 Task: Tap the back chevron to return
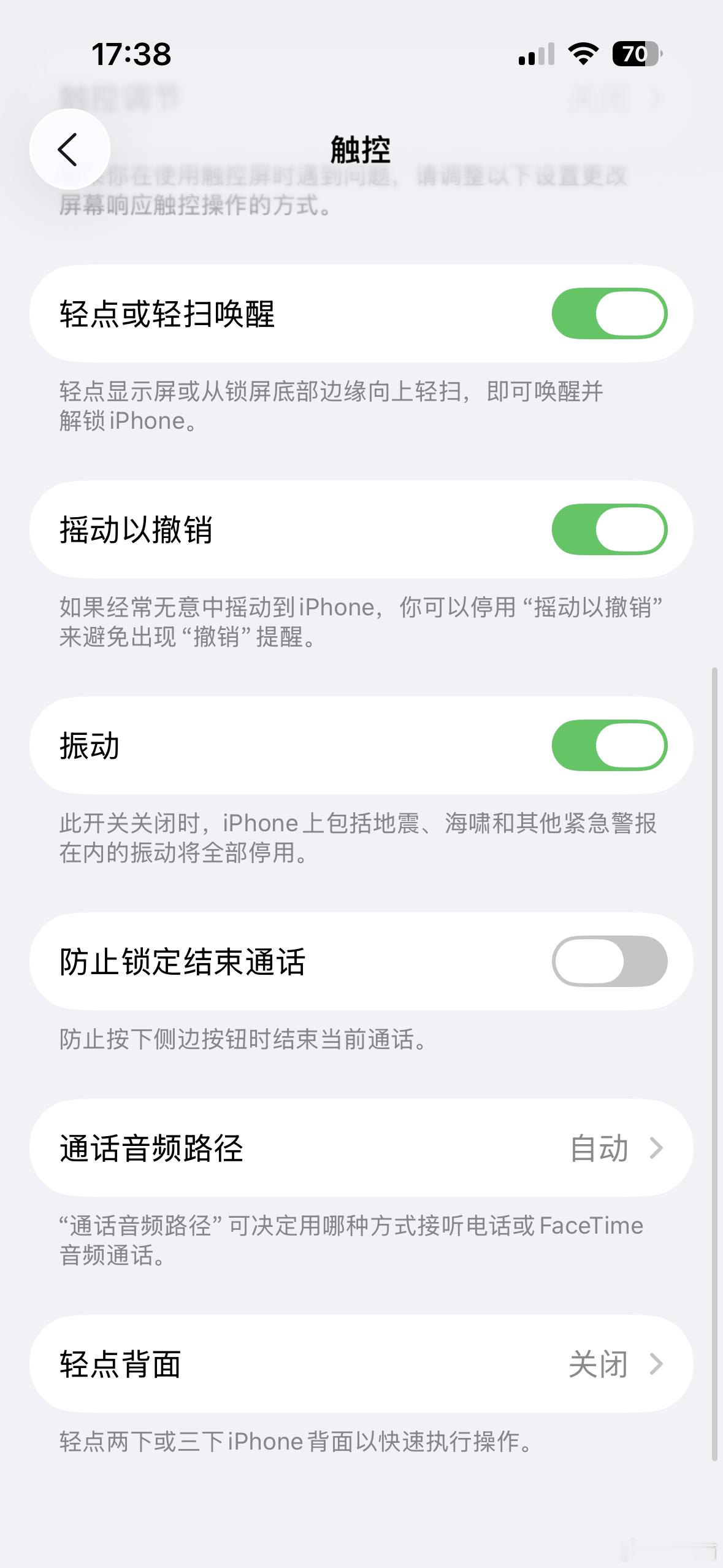click(x=69, y=149)
